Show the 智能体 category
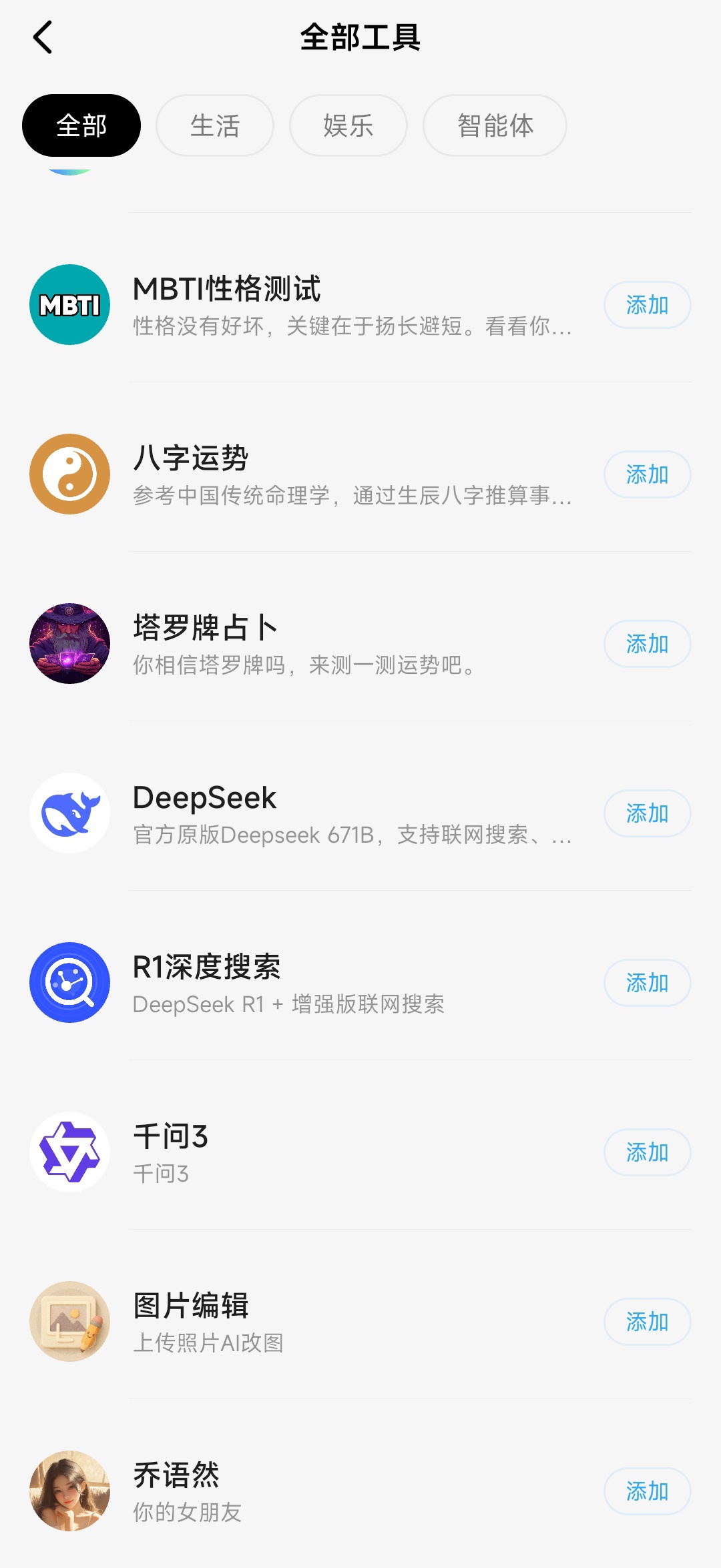This screenshot has height=1568, width=721. pos(495,125)
